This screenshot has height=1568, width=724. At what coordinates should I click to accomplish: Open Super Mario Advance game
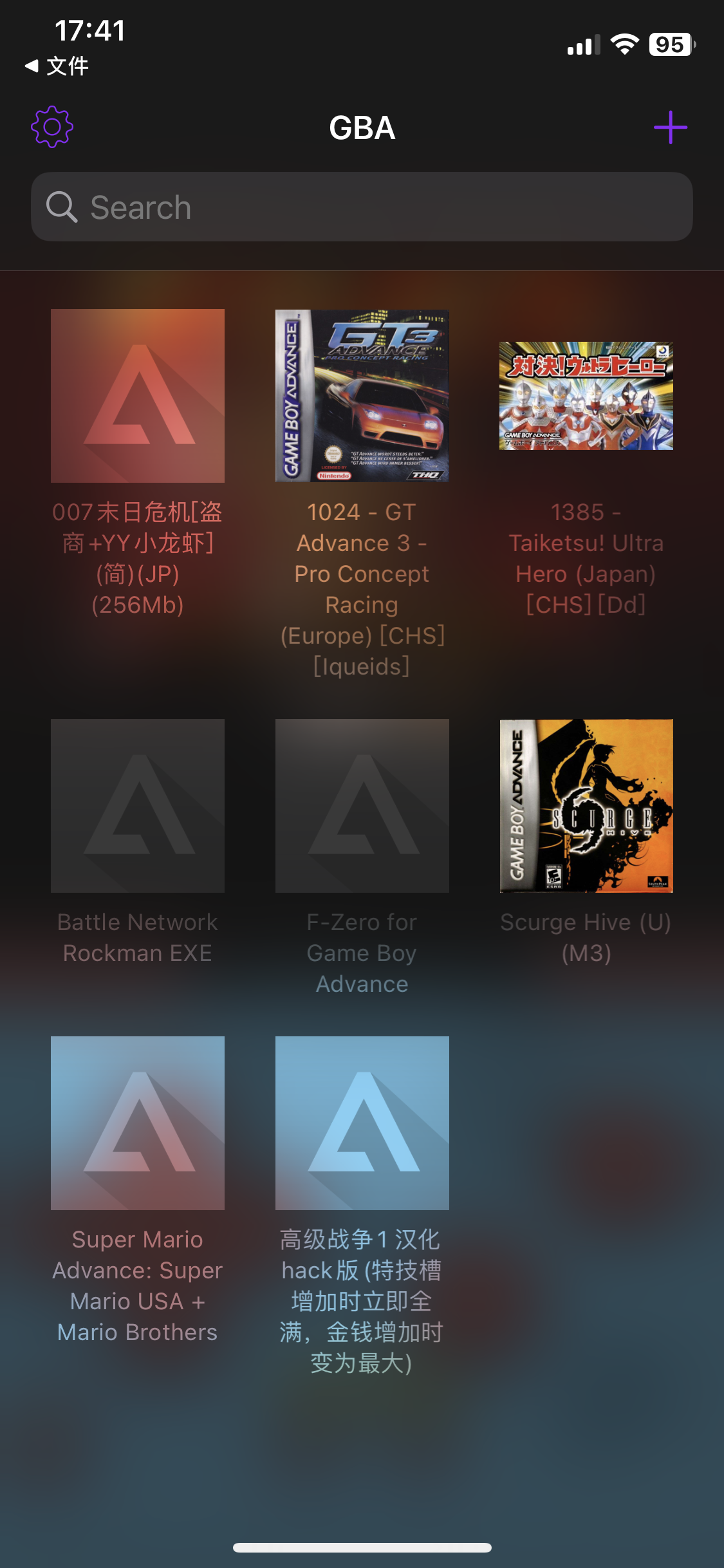138,1123
